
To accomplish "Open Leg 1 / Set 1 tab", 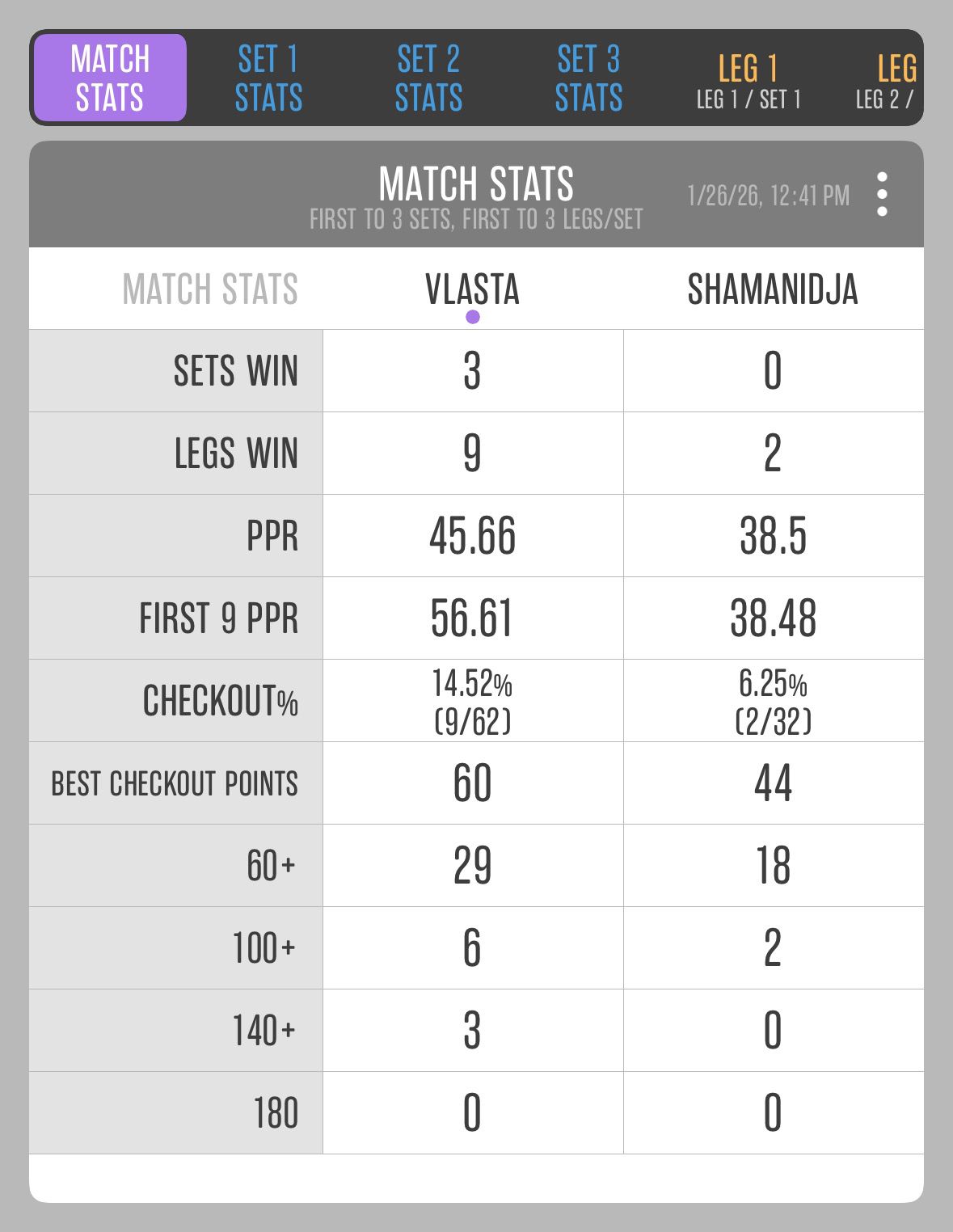I will (x=748, y=81).
